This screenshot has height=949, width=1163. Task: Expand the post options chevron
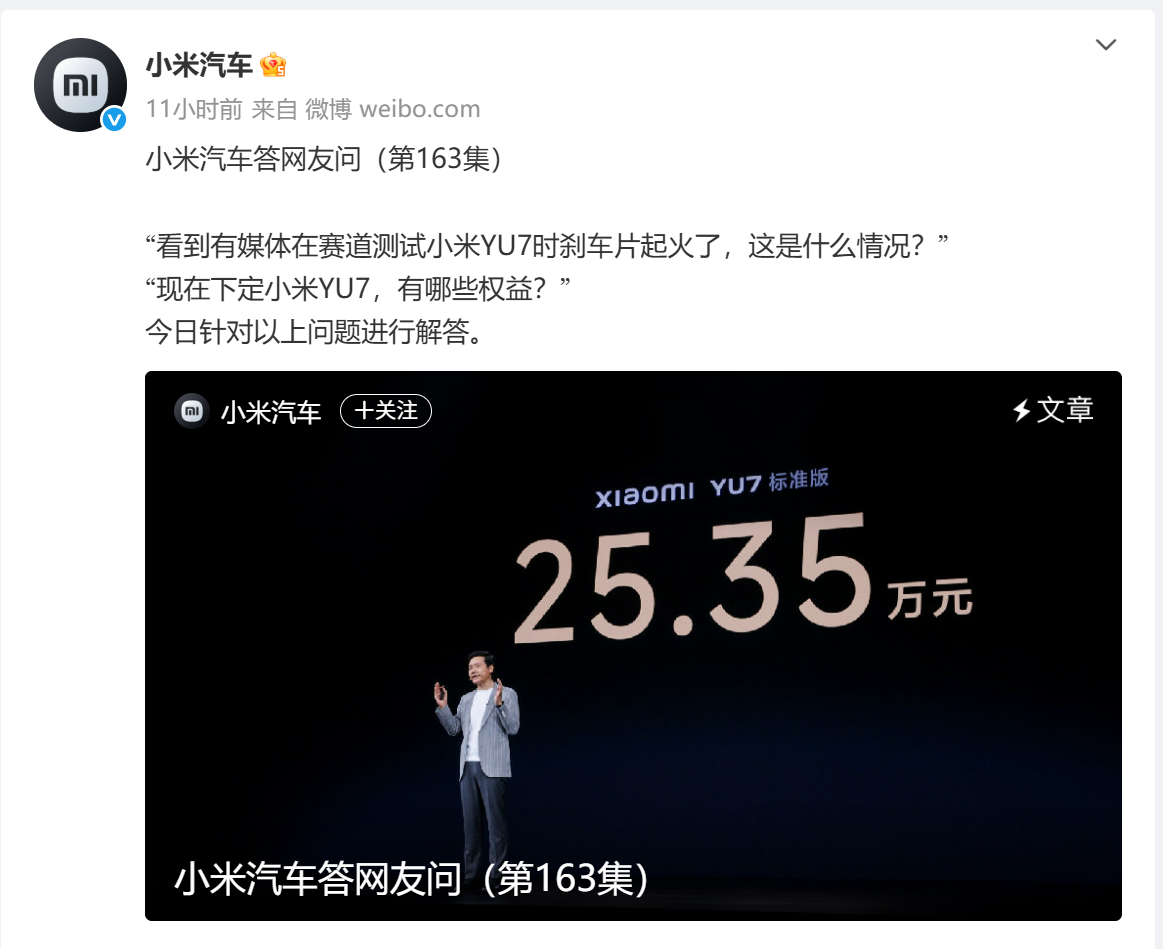tap(1105, 45)
